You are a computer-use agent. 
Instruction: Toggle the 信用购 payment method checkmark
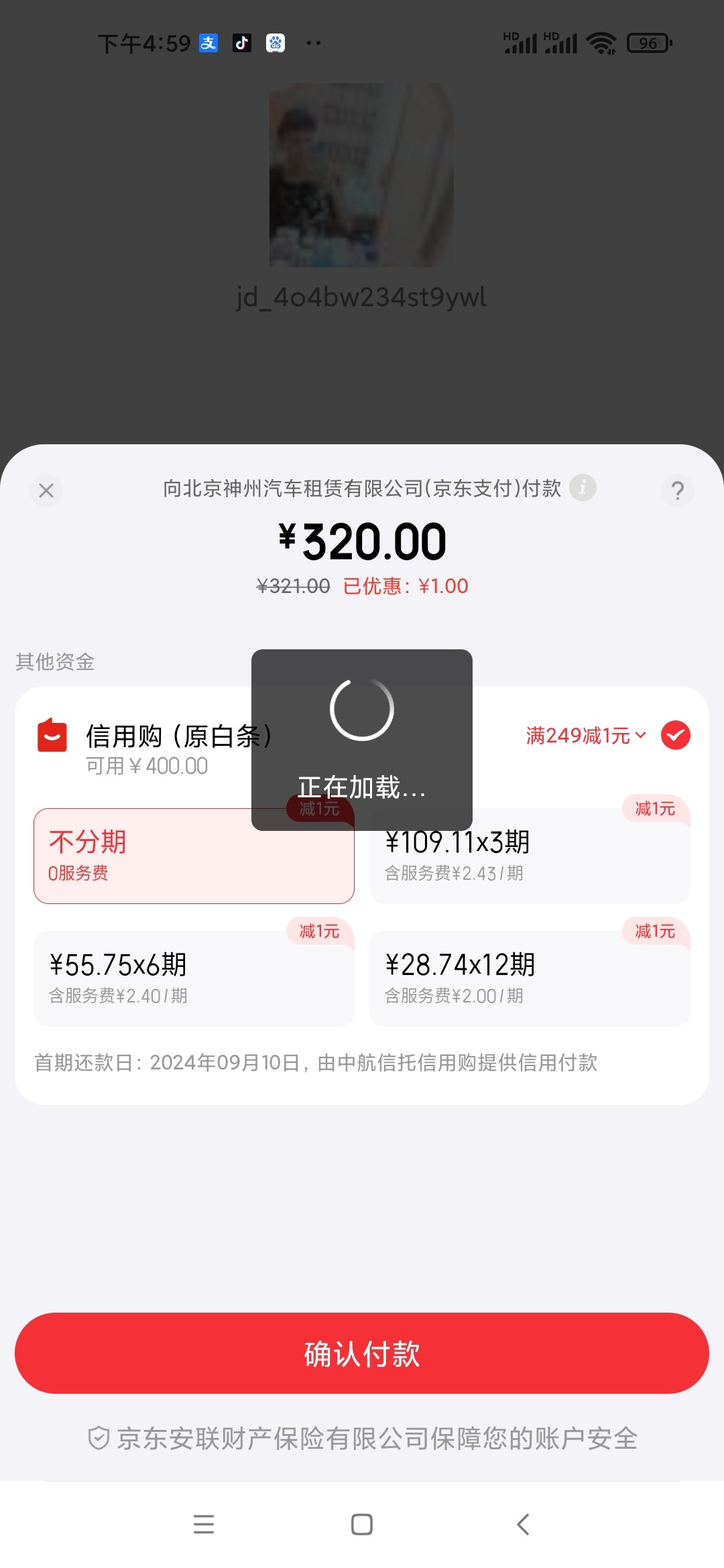click(675, 736)
